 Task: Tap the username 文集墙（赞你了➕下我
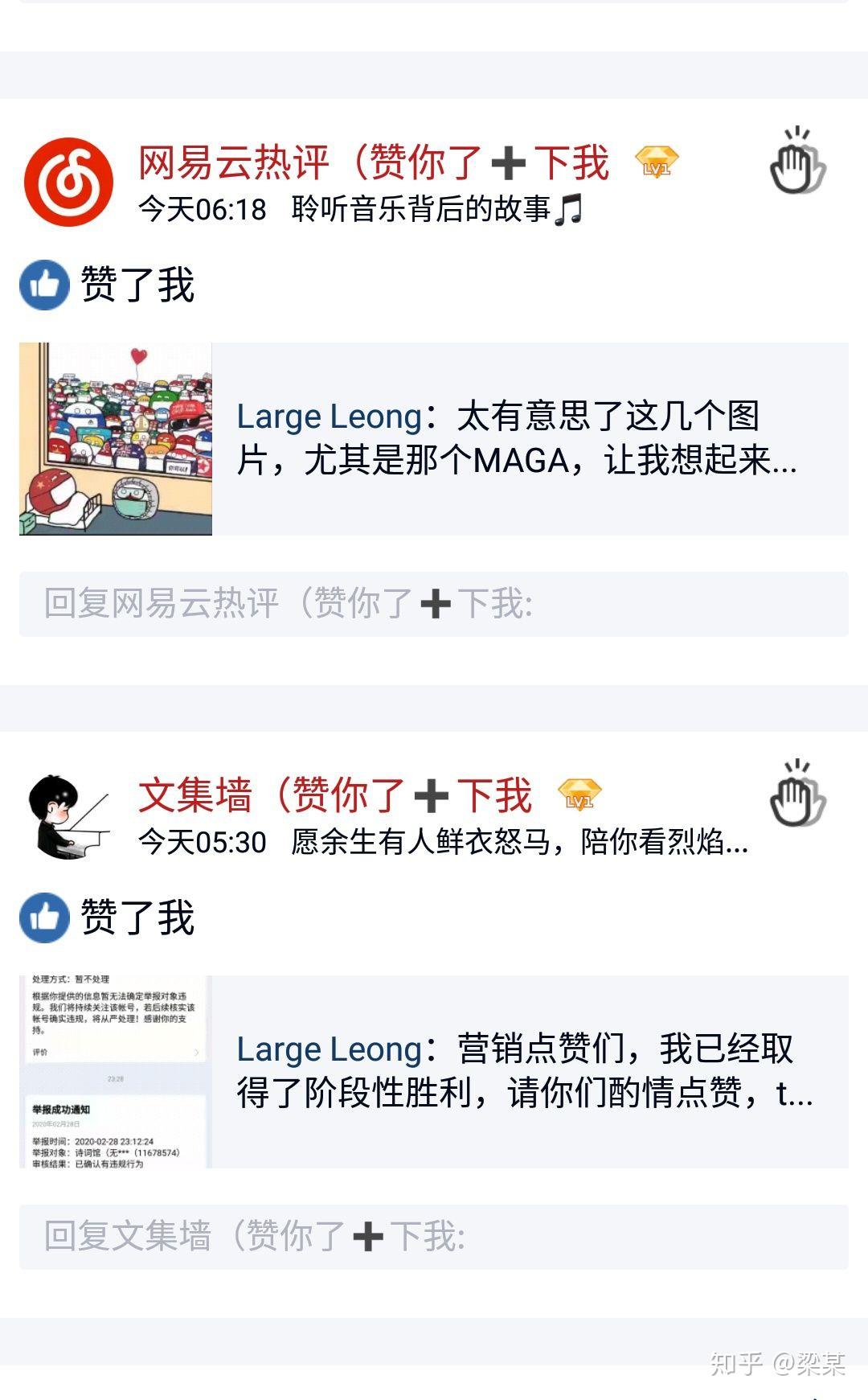click(x=335, y=795)
